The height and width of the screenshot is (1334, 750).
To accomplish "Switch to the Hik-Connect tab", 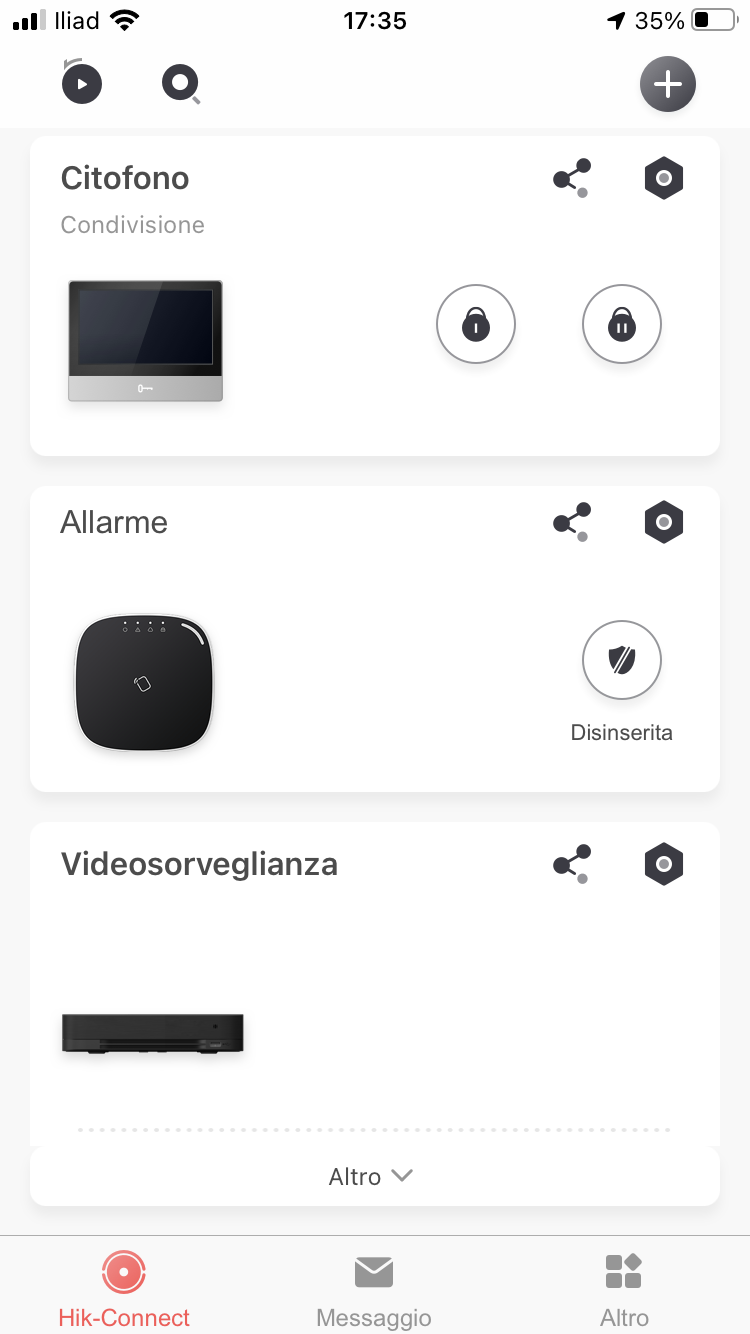I will 124,1288.
